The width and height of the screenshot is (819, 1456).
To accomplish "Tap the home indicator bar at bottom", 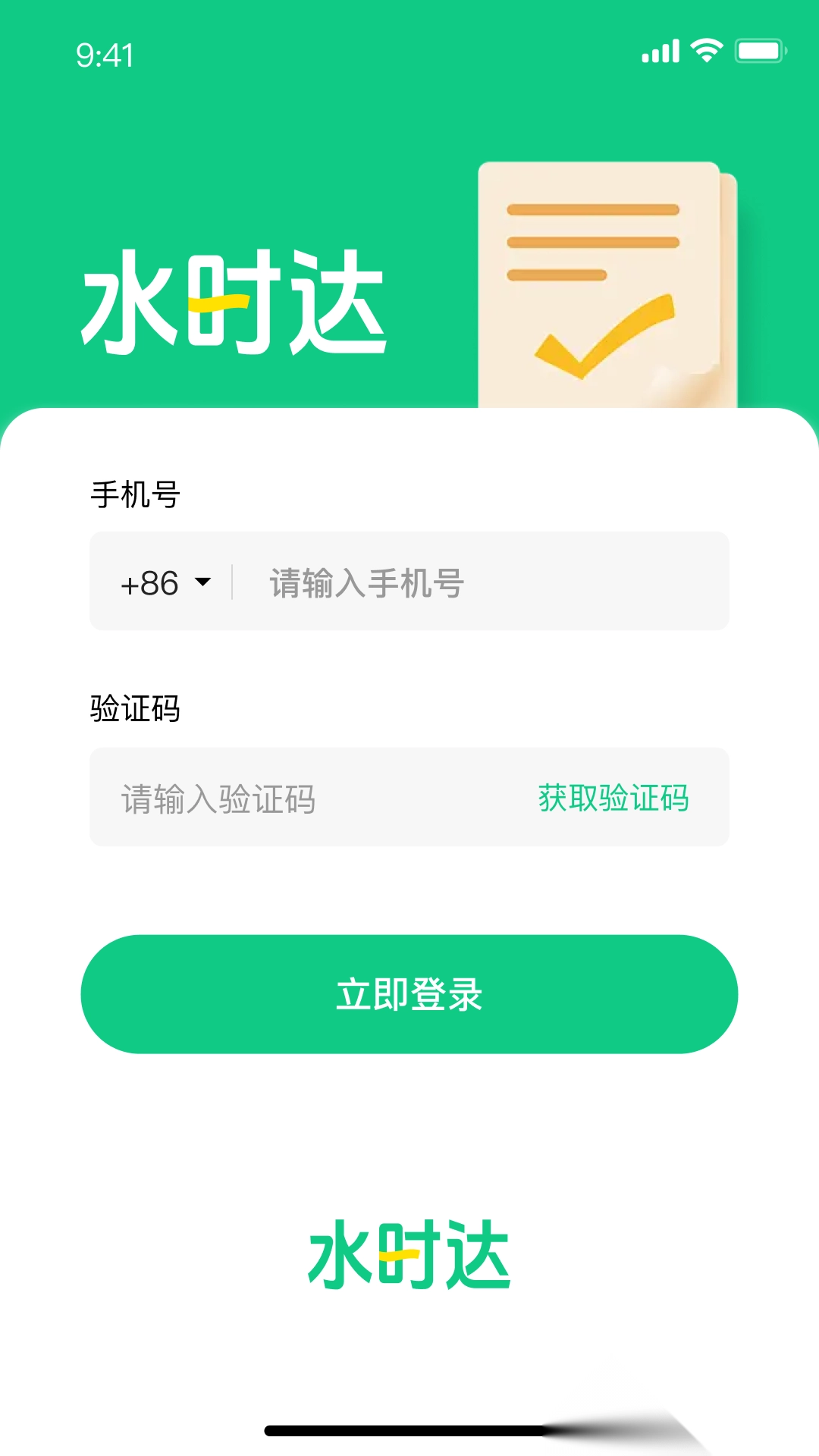I will pos(409,1429).
